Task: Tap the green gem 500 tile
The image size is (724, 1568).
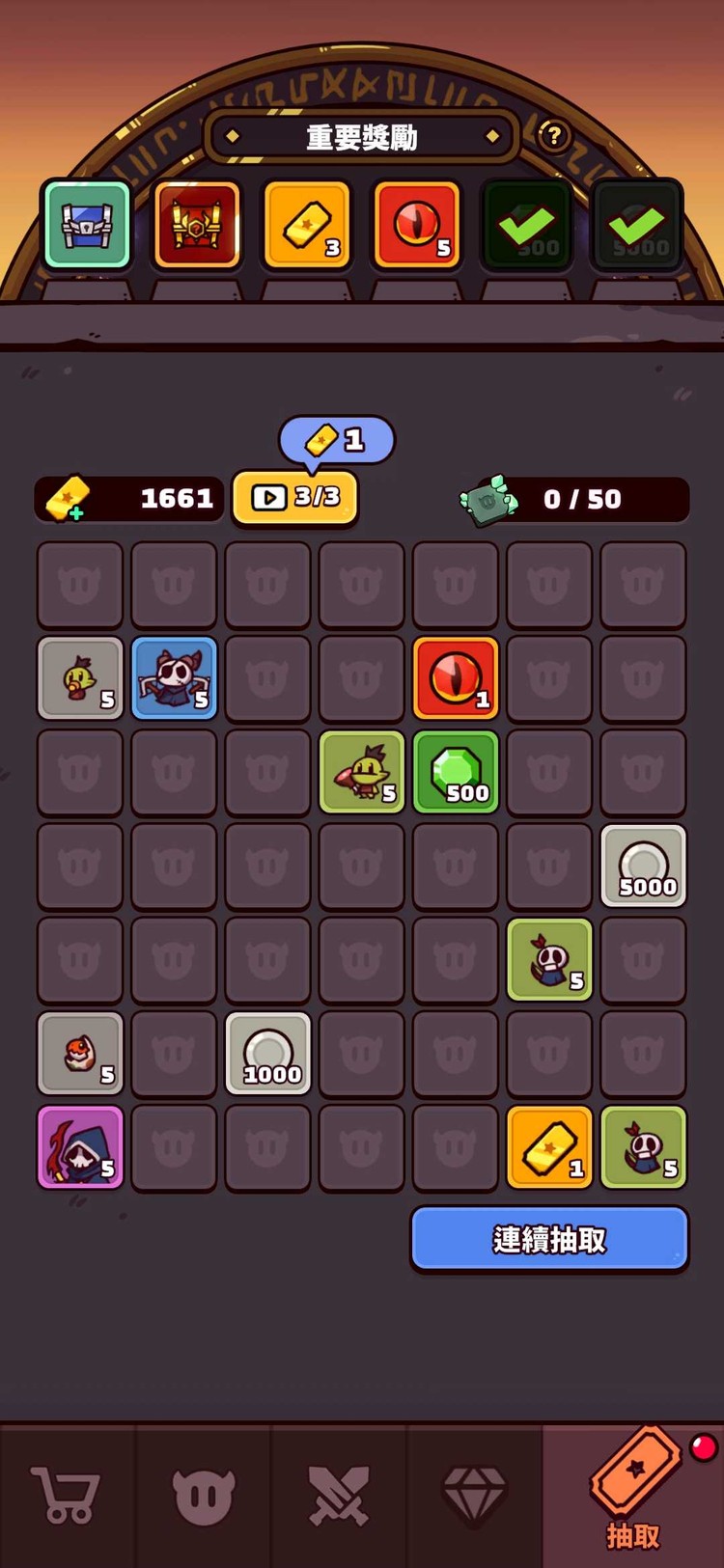Action: [456, 771]
